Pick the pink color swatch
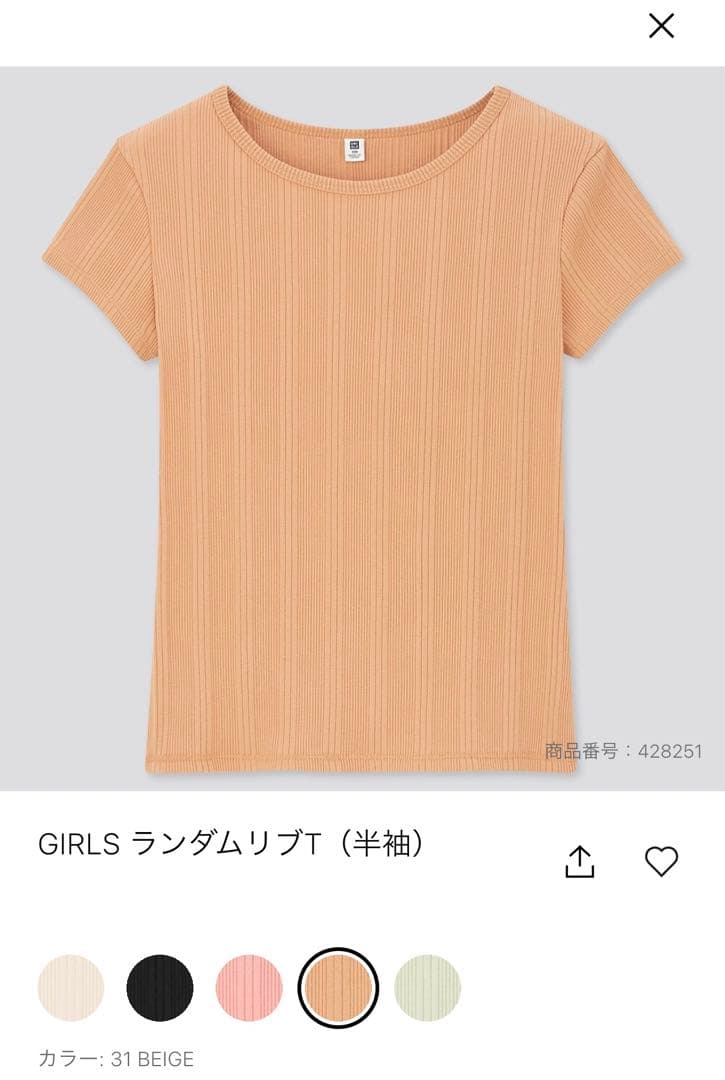This screenshot has width=725, height=1080. [x=249, y=988]
